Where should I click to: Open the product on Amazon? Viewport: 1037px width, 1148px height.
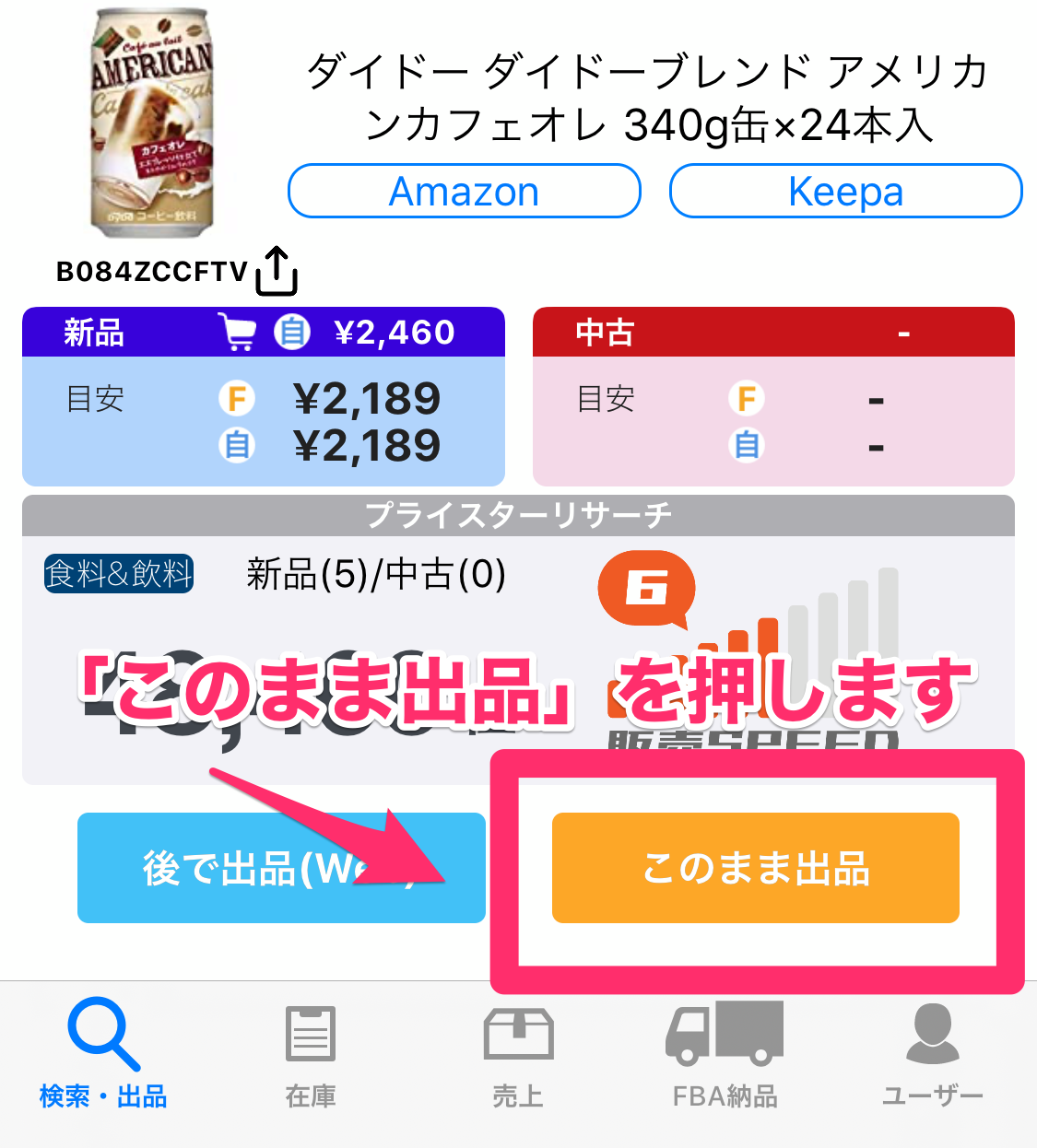coord(464,192)
